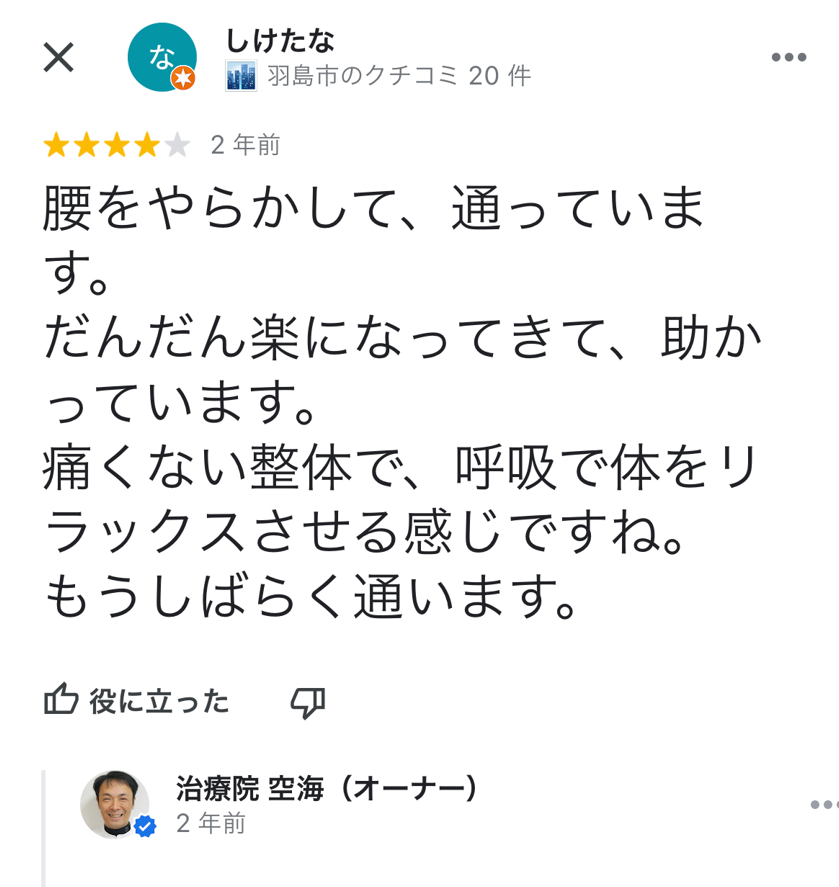Viewport: 839px width, 887px height.
Task: Tap the thumbs-down icon on this review
Action: pyautogui.click(x=307, y=702)
